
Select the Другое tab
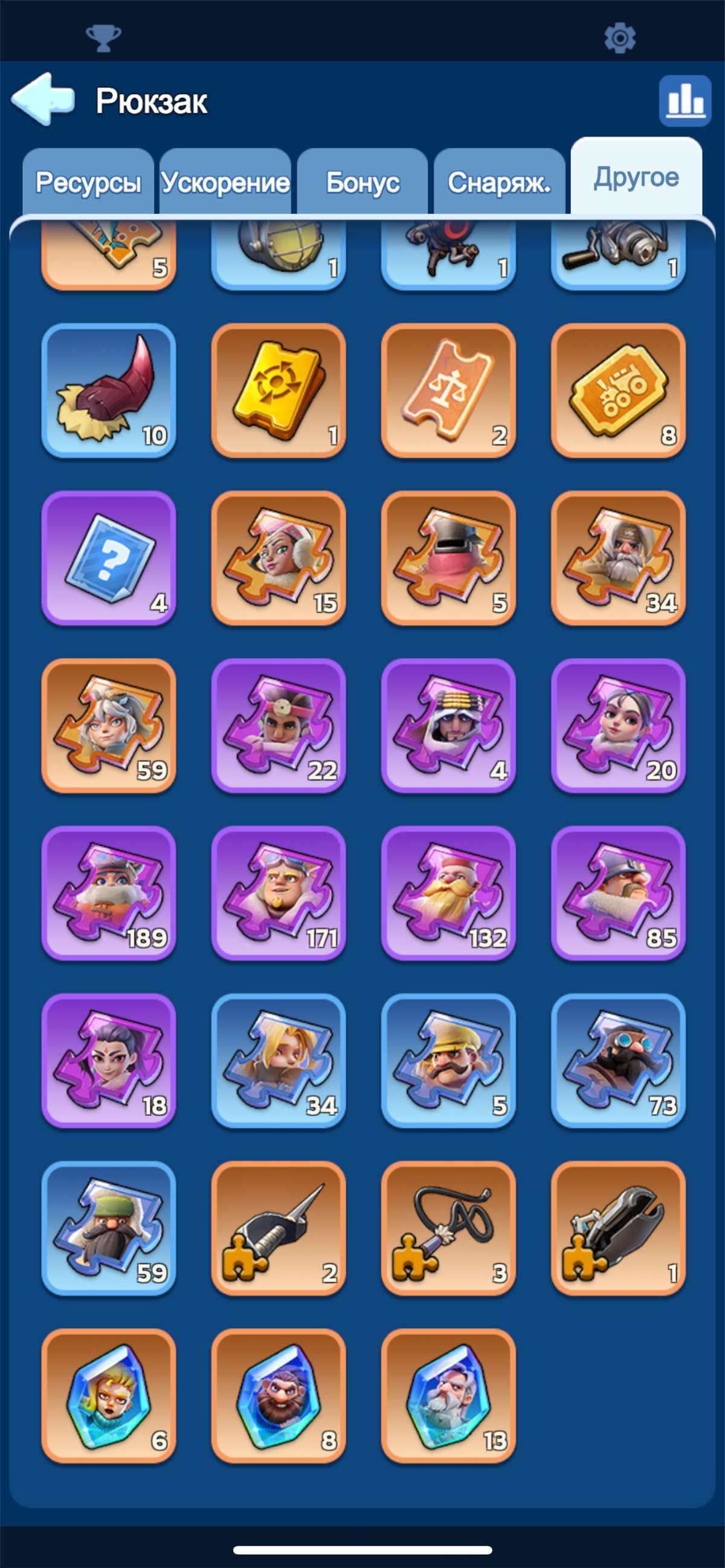[636, 177]
